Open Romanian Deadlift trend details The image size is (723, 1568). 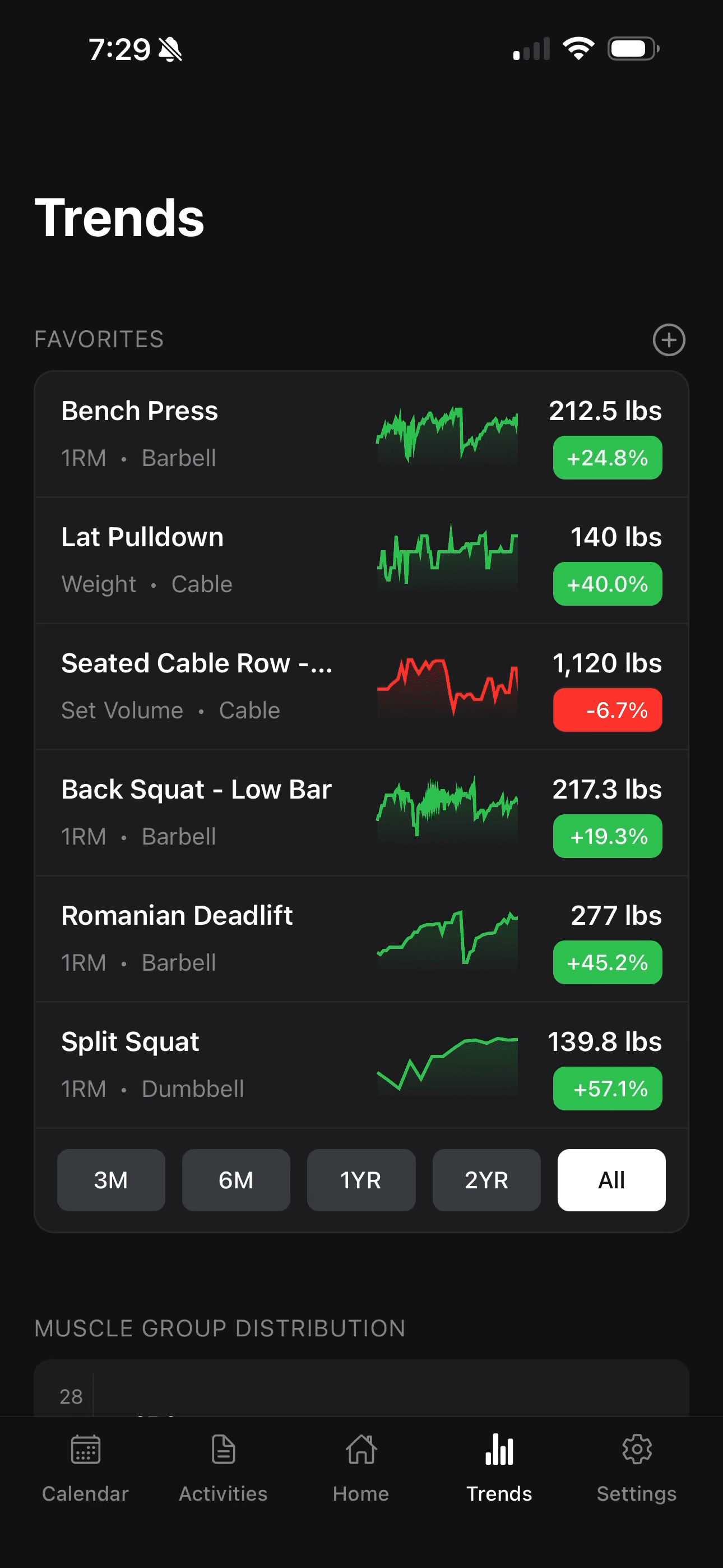point(361,939)
